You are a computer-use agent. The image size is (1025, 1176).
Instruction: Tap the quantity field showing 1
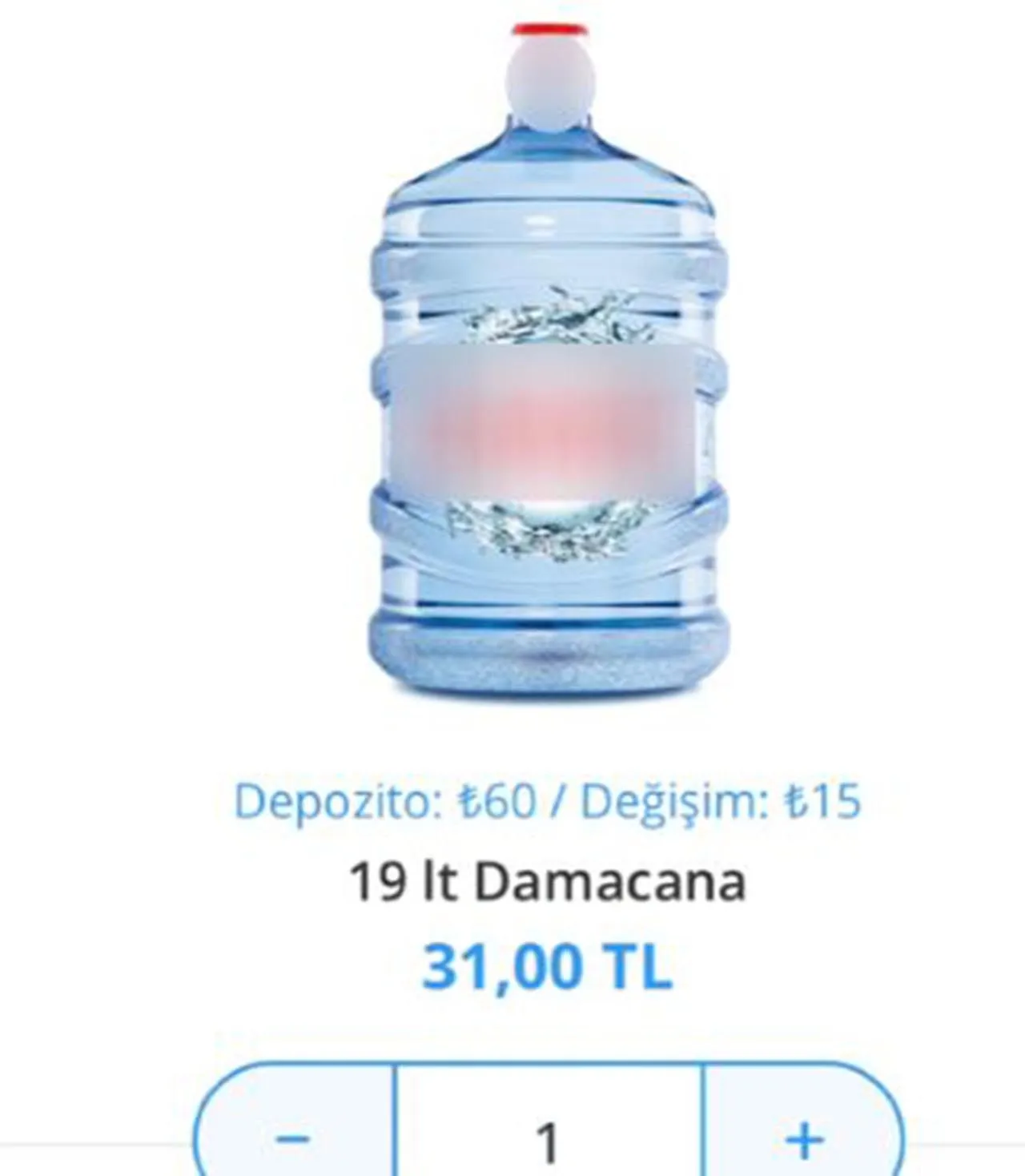(x=549, y=1138)
